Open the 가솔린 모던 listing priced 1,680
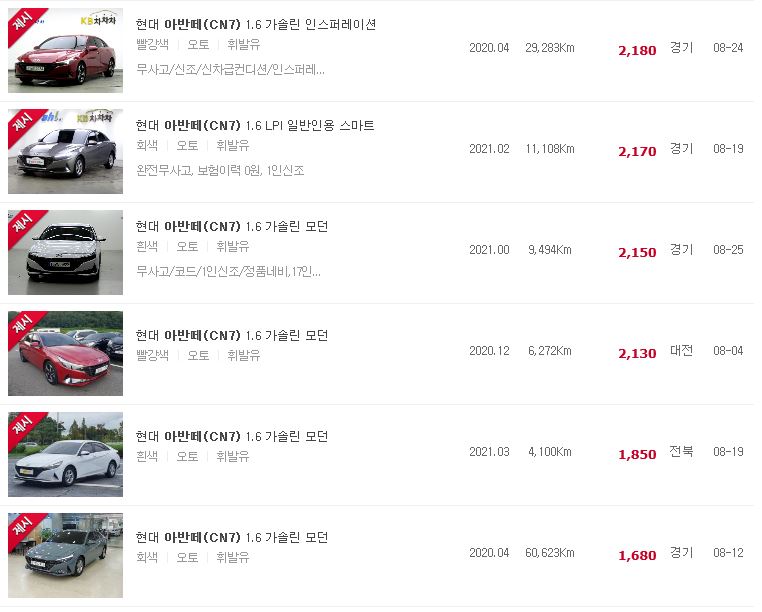762x612 pixels. [232, 538]
